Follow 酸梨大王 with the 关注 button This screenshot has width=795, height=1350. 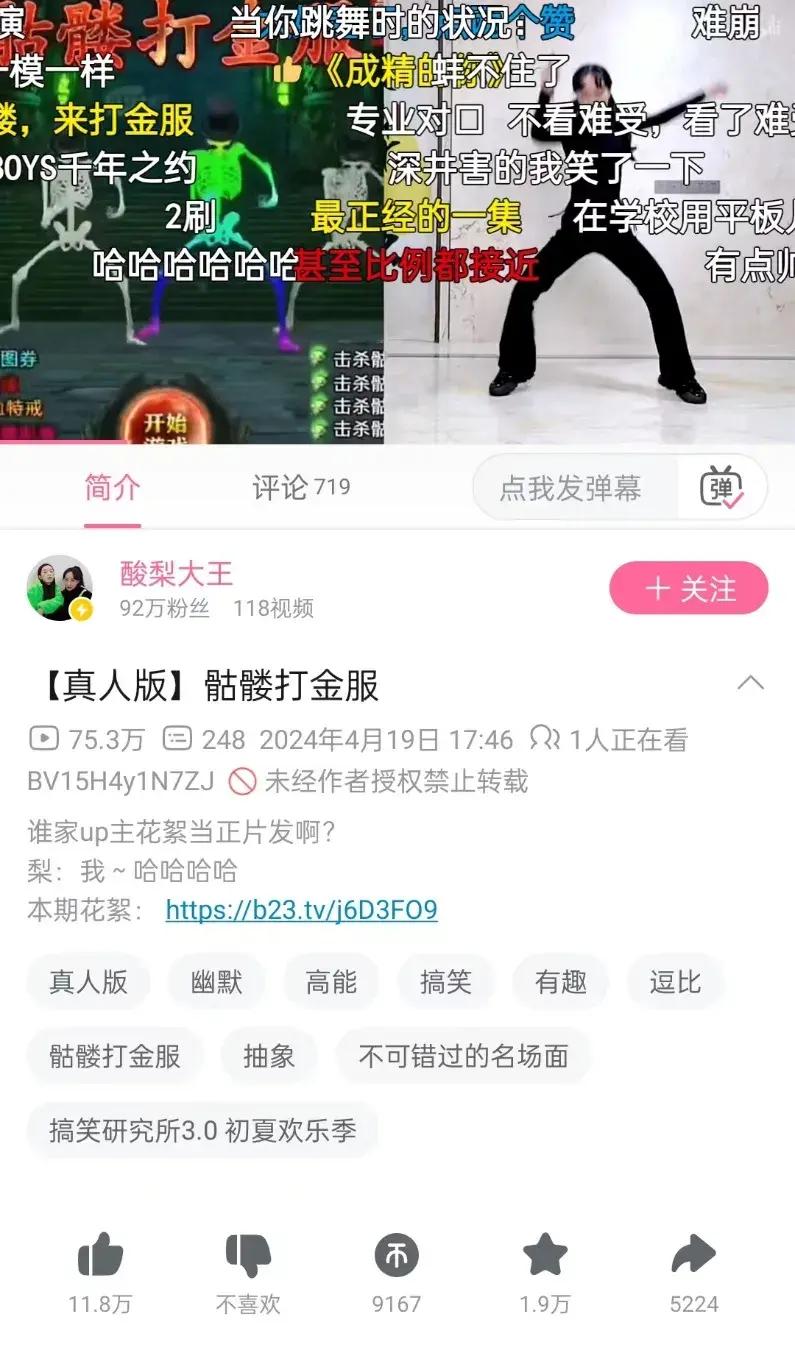coord(688,588)
